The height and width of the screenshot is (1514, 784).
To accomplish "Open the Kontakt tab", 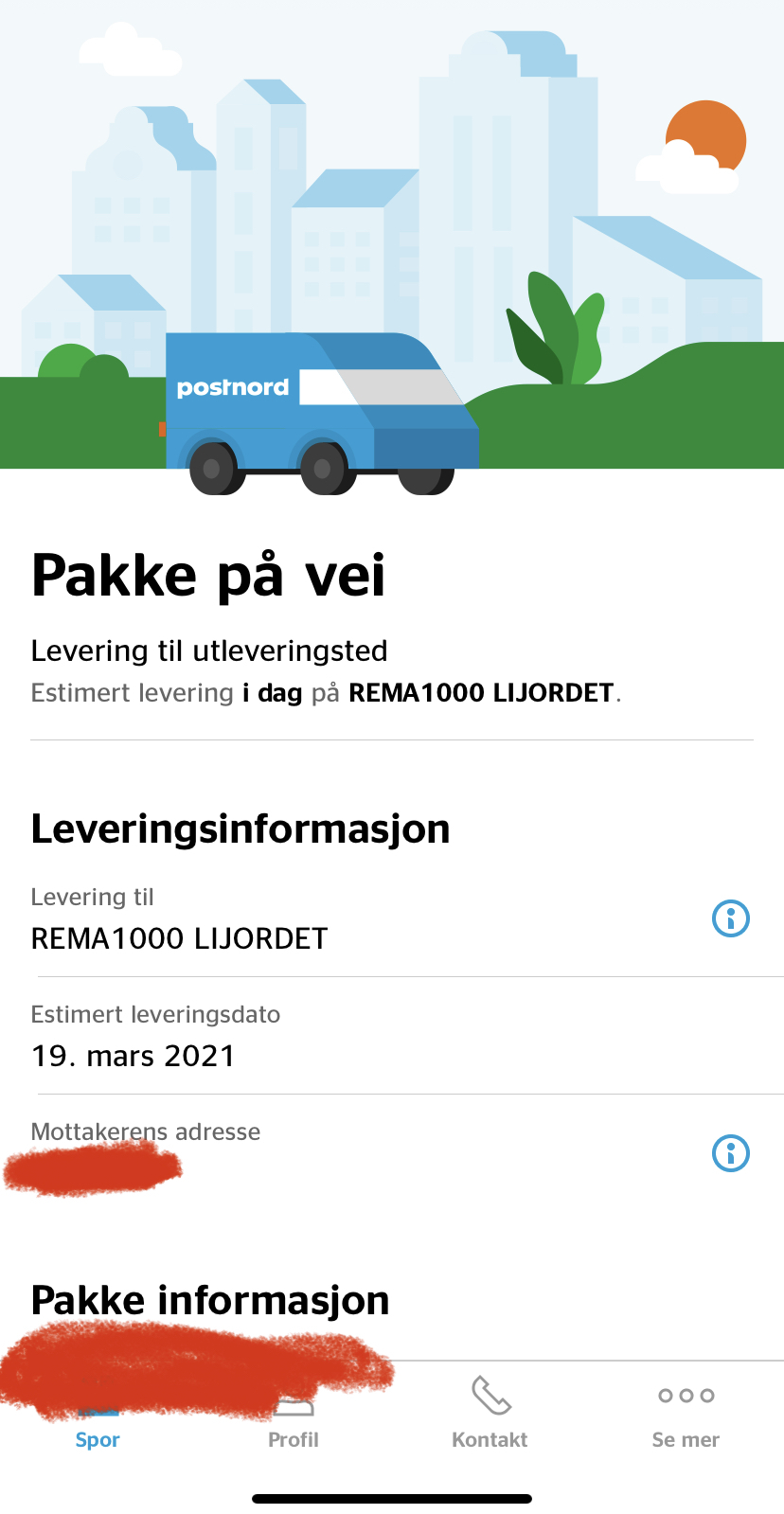I will (x=490, y=1416).
